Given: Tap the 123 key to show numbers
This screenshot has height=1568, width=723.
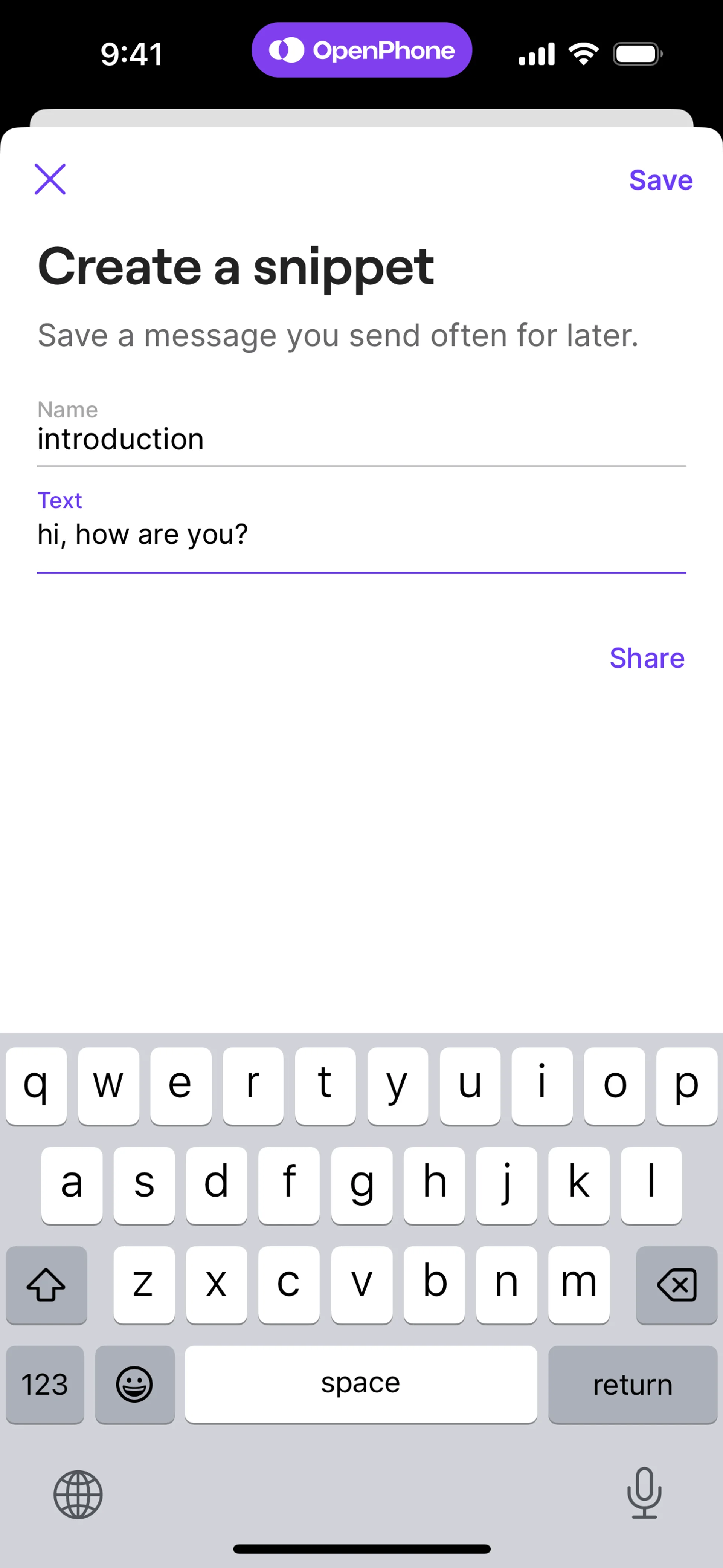Looking at the screenshot, I should pos(45,1383).
